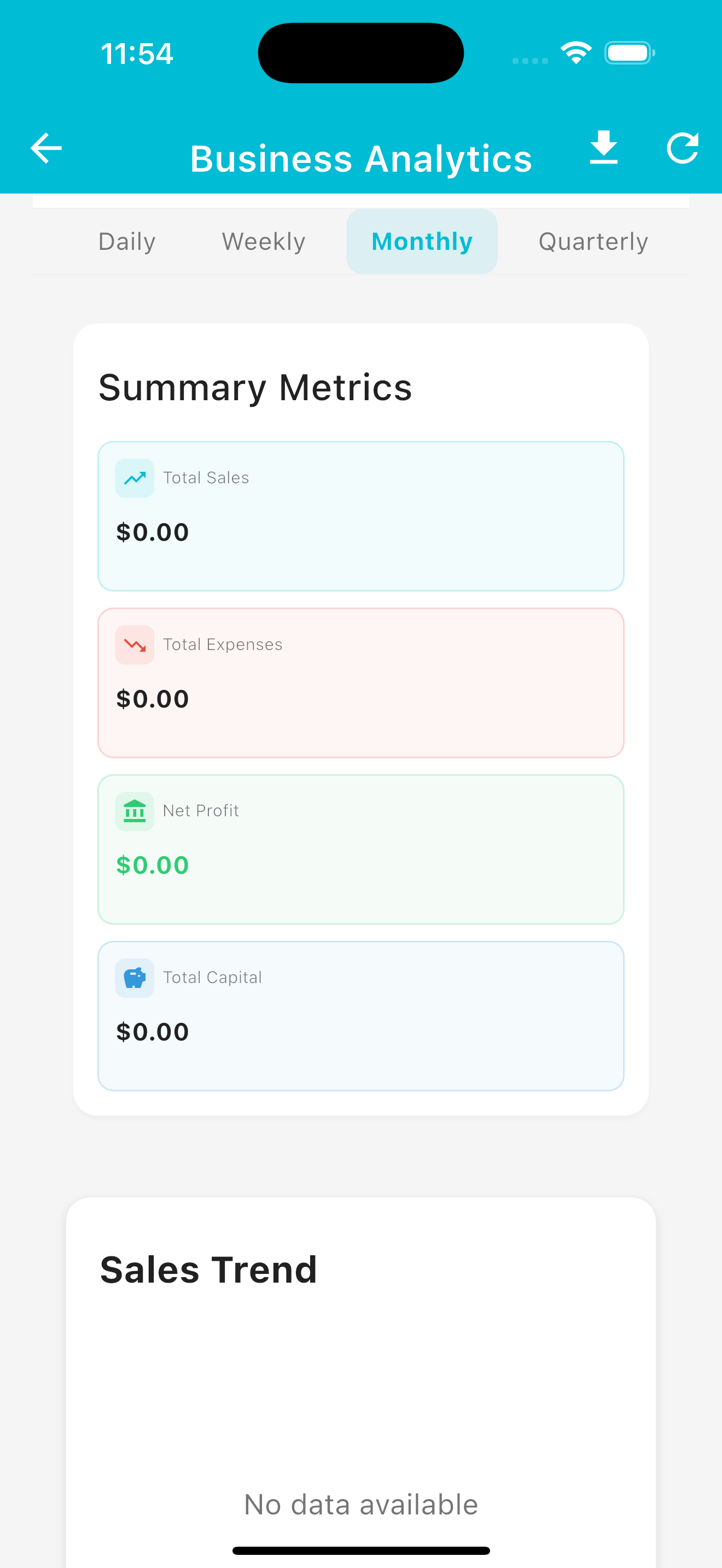The image size is (722, 1568).
Task: Tap the Sales Trend section title
Action: point(208,1268)
